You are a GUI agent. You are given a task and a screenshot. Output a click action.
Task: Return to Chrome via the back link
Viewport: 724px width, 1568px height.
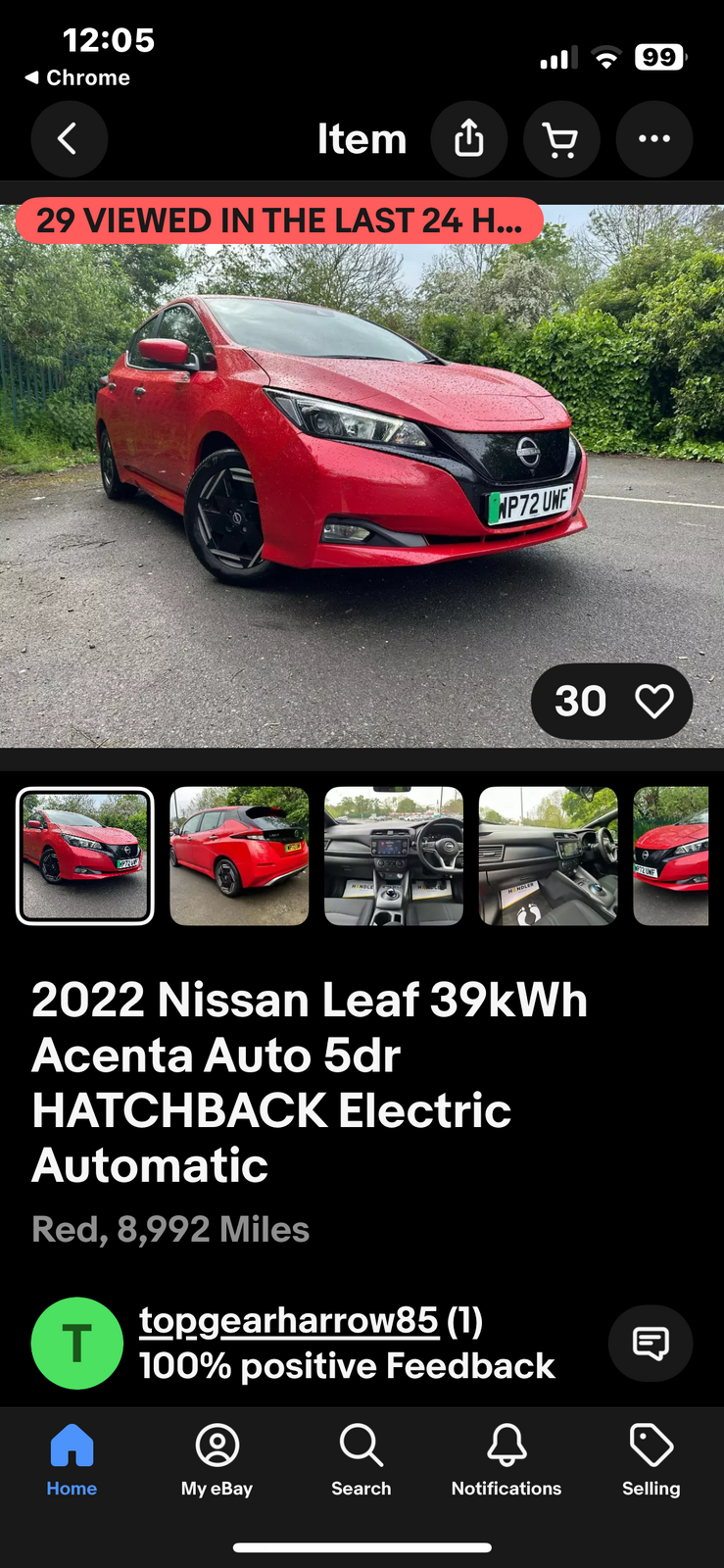point(77,77)
